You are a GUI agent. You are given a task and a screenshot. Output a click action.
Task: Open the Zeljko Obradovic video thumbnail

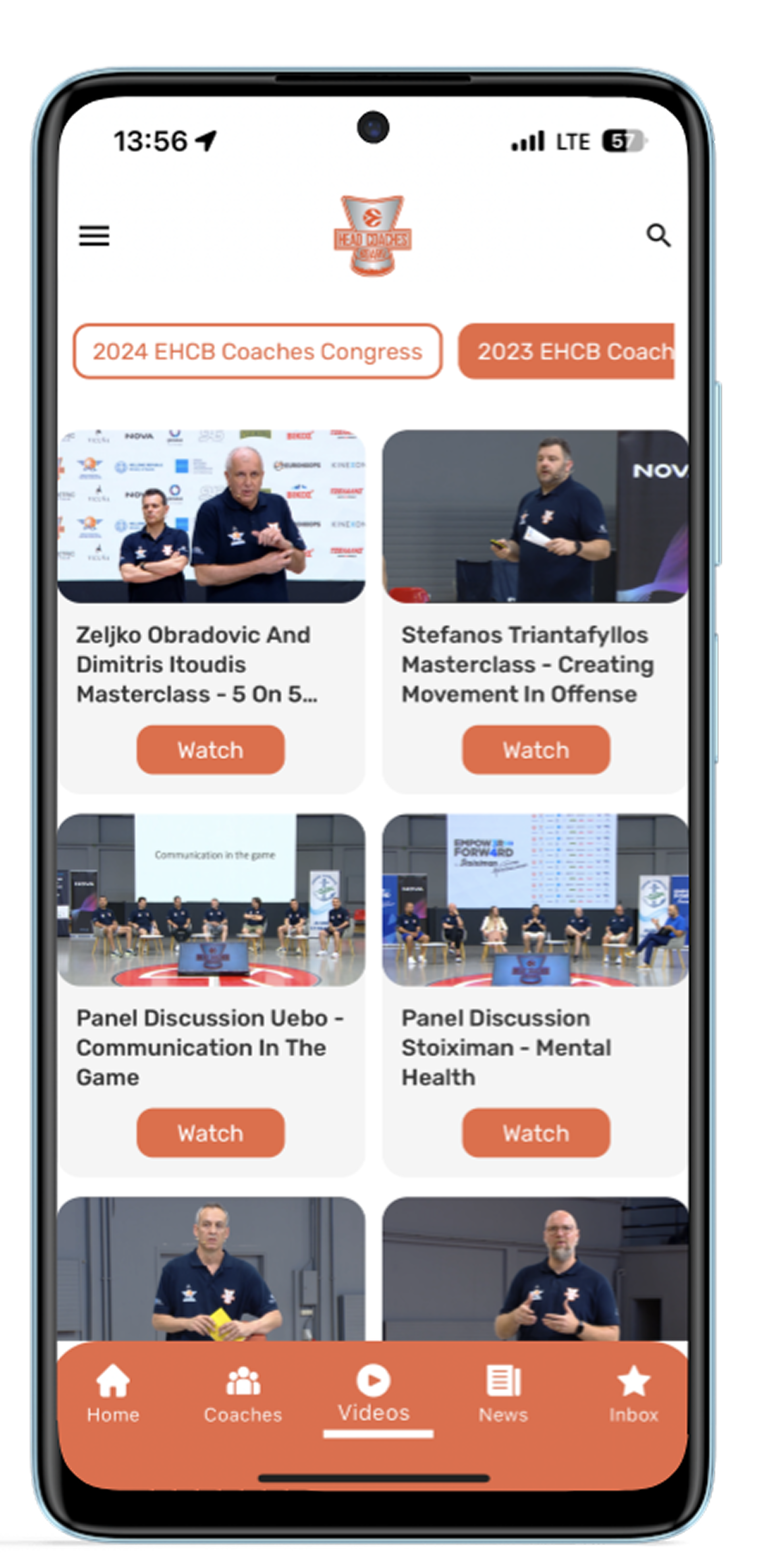point(211,516)
